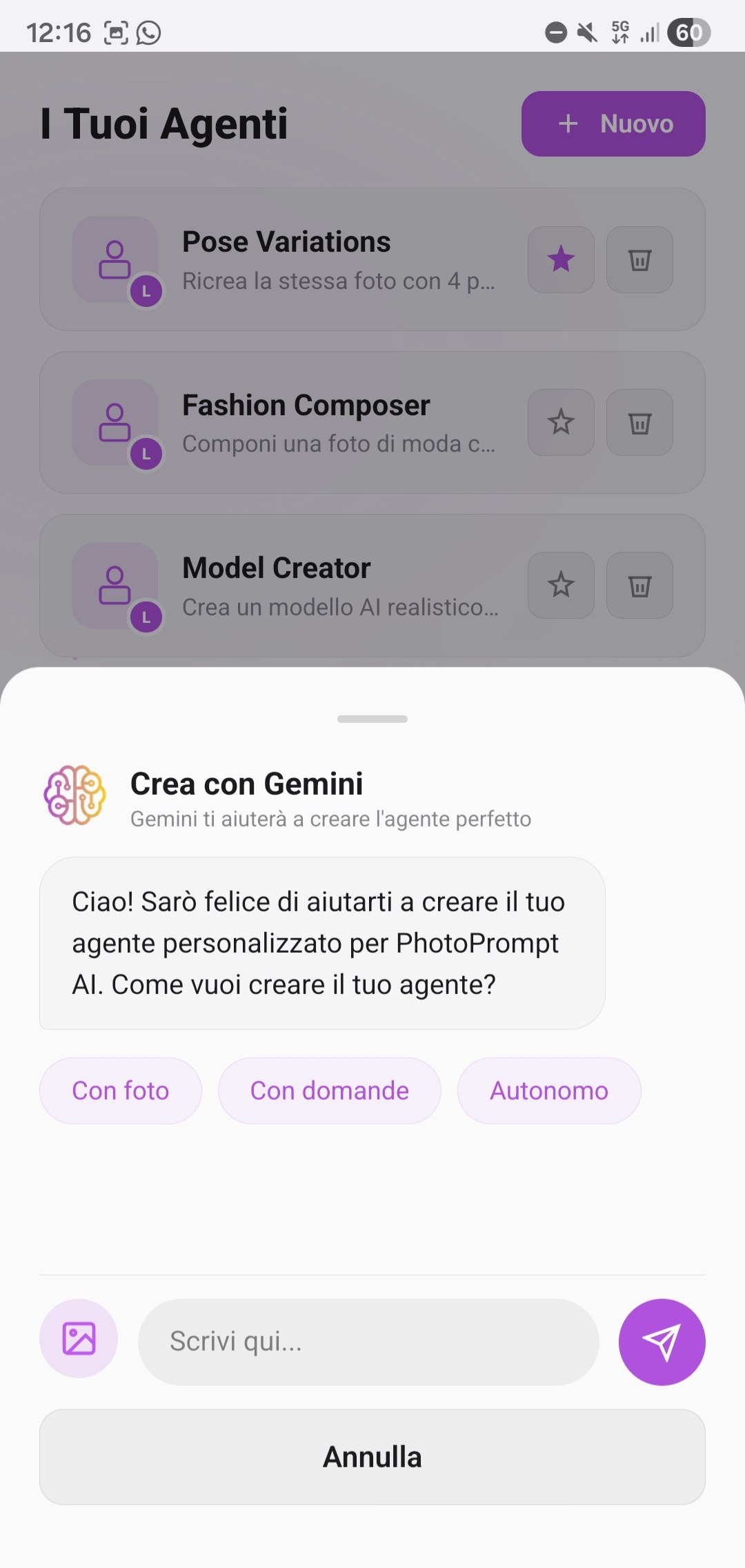Favorite the Fashion Composer agent

pyautogui.click(x=560, y=423)
